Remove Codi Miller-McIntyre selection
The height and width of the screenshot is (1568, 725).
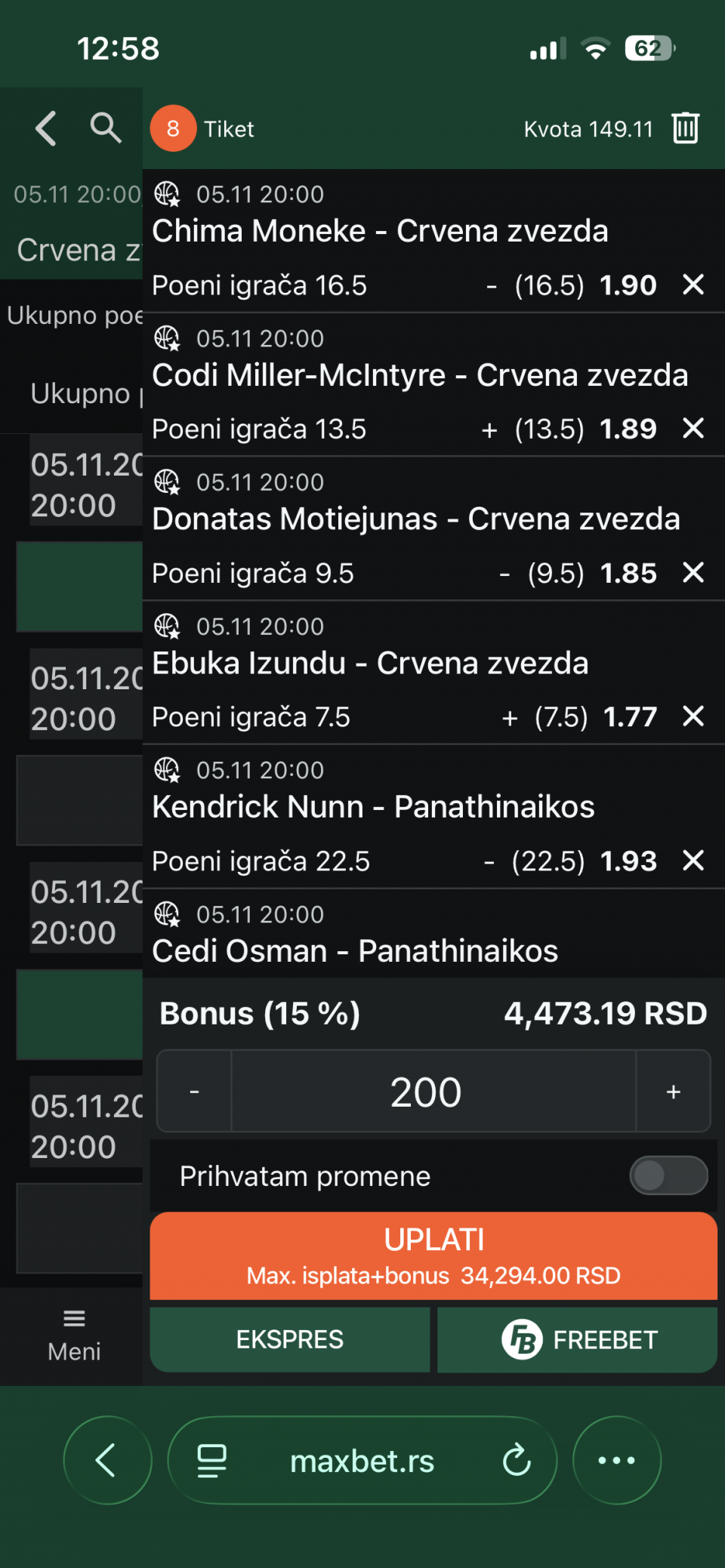click(x=693, y=429)
